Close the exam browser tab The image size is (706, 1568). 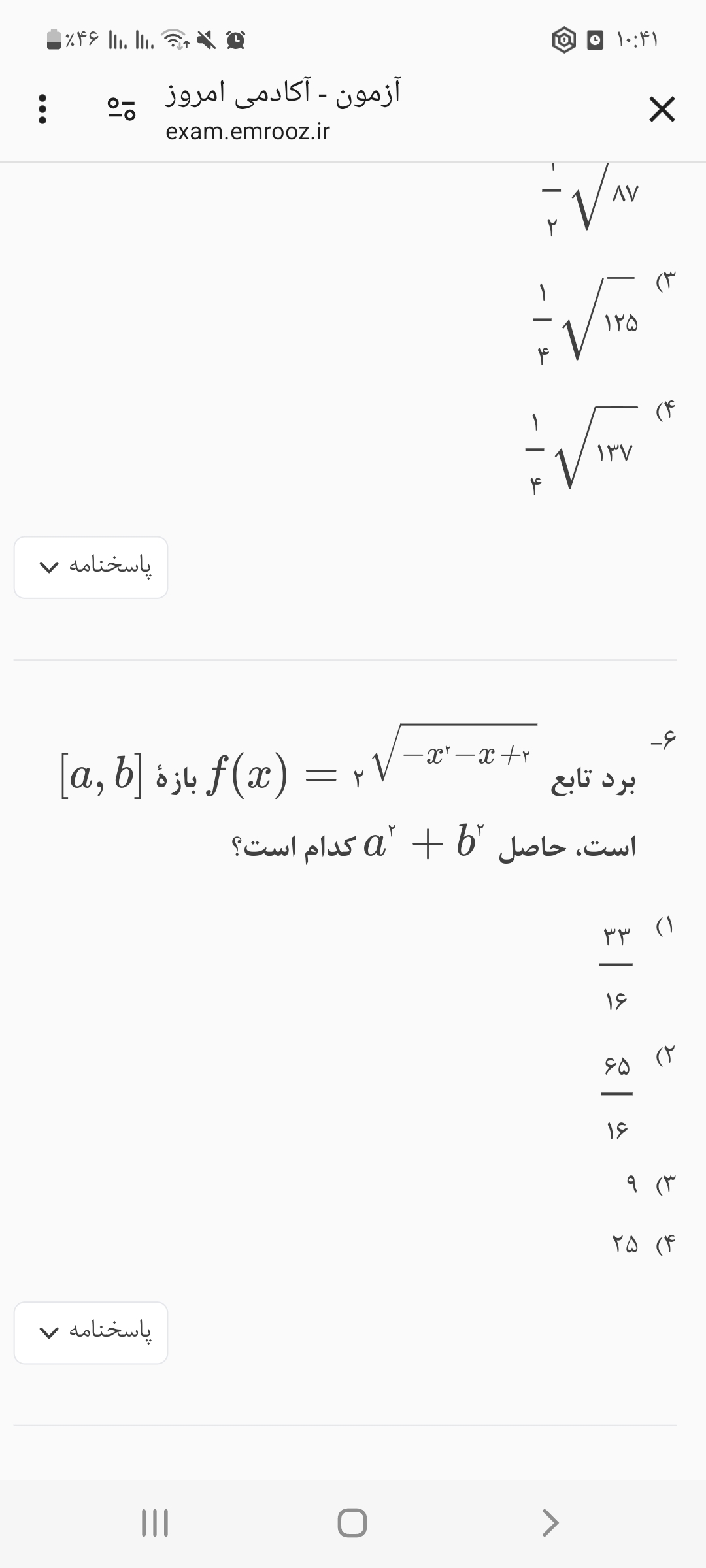click(x=662, y=109)
